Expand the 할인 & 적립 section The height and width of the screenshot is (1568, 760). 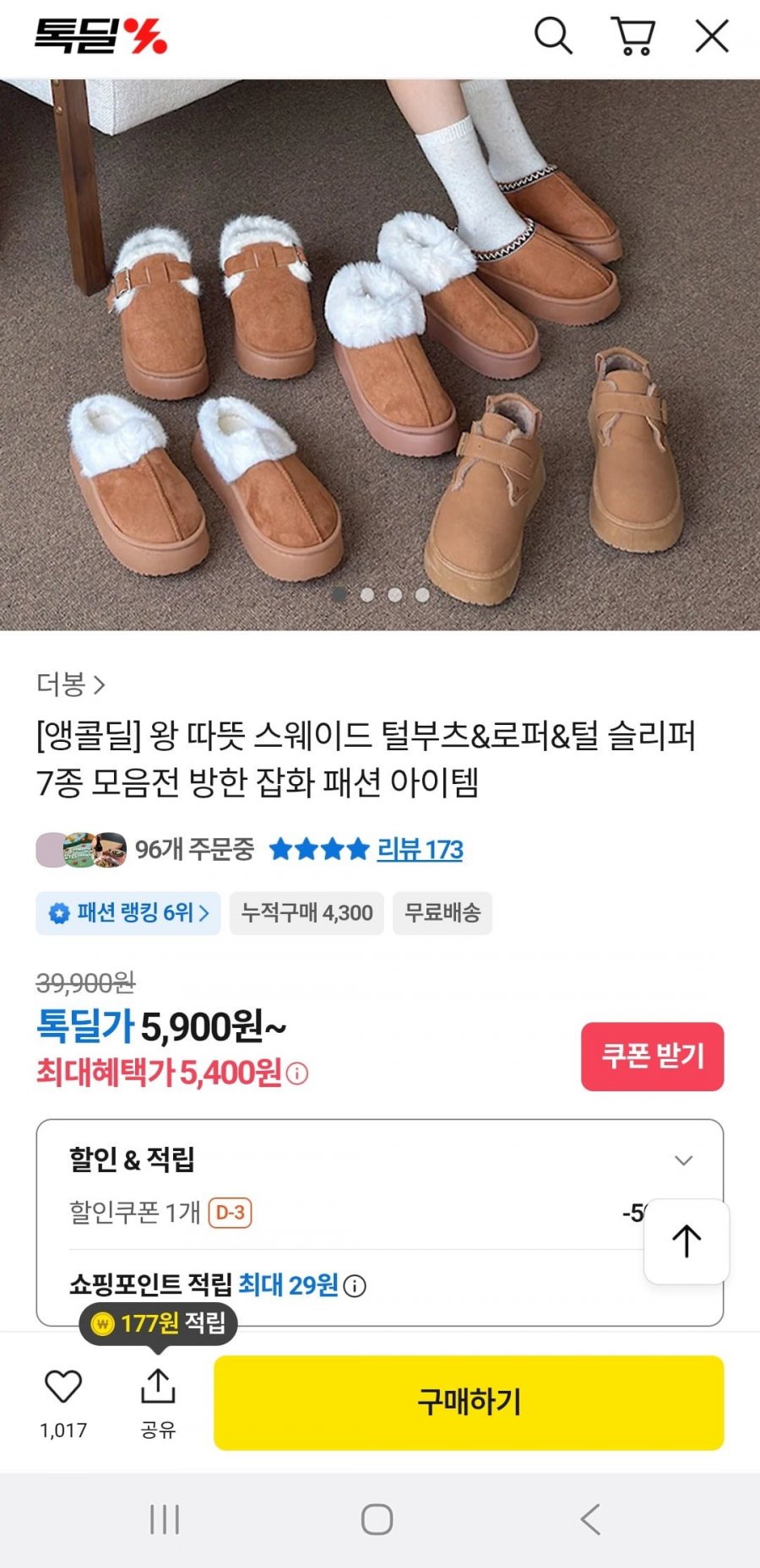683,1160
